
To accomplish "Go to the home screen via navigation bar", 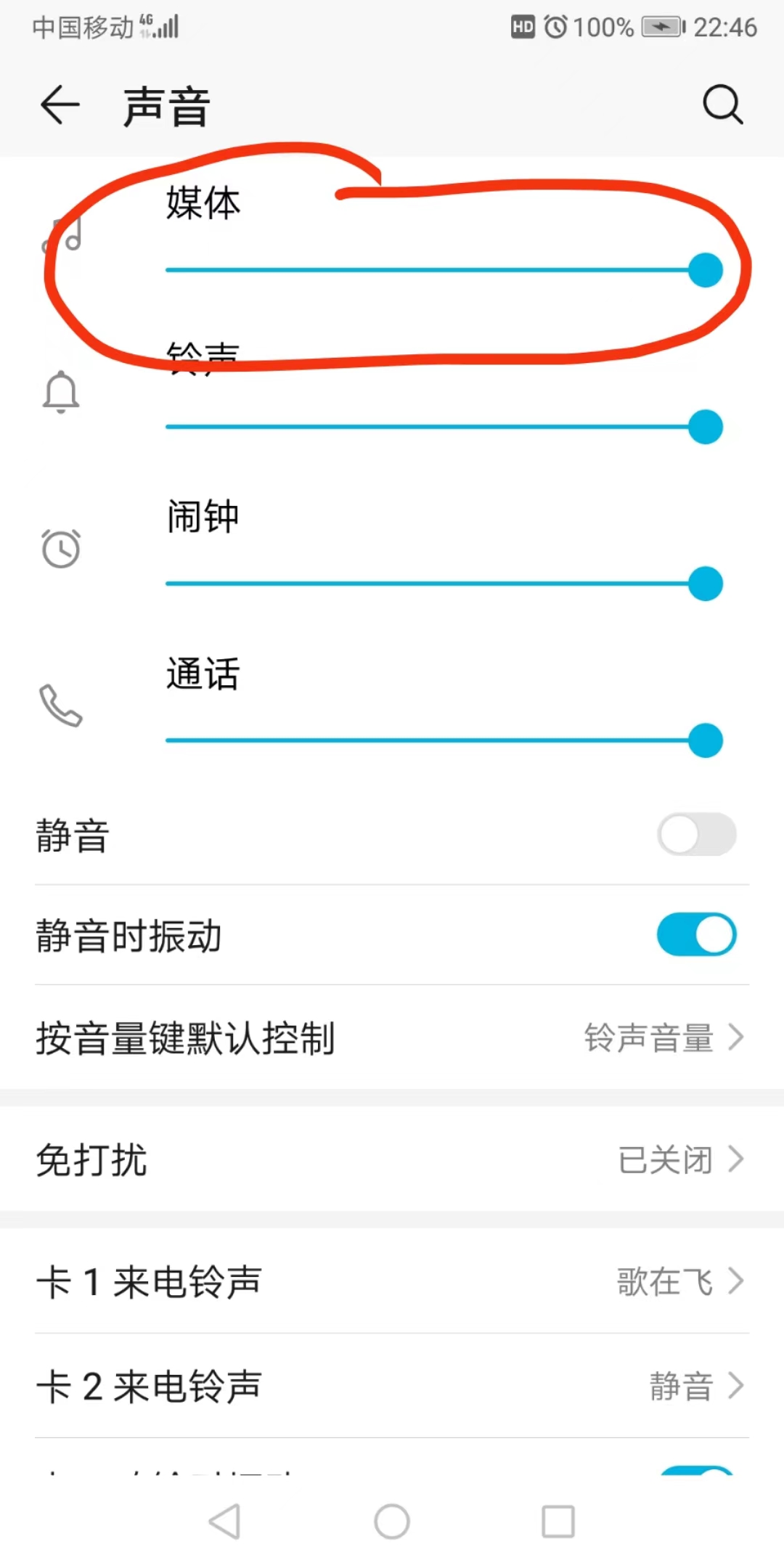I will (x=392, y=1521).
